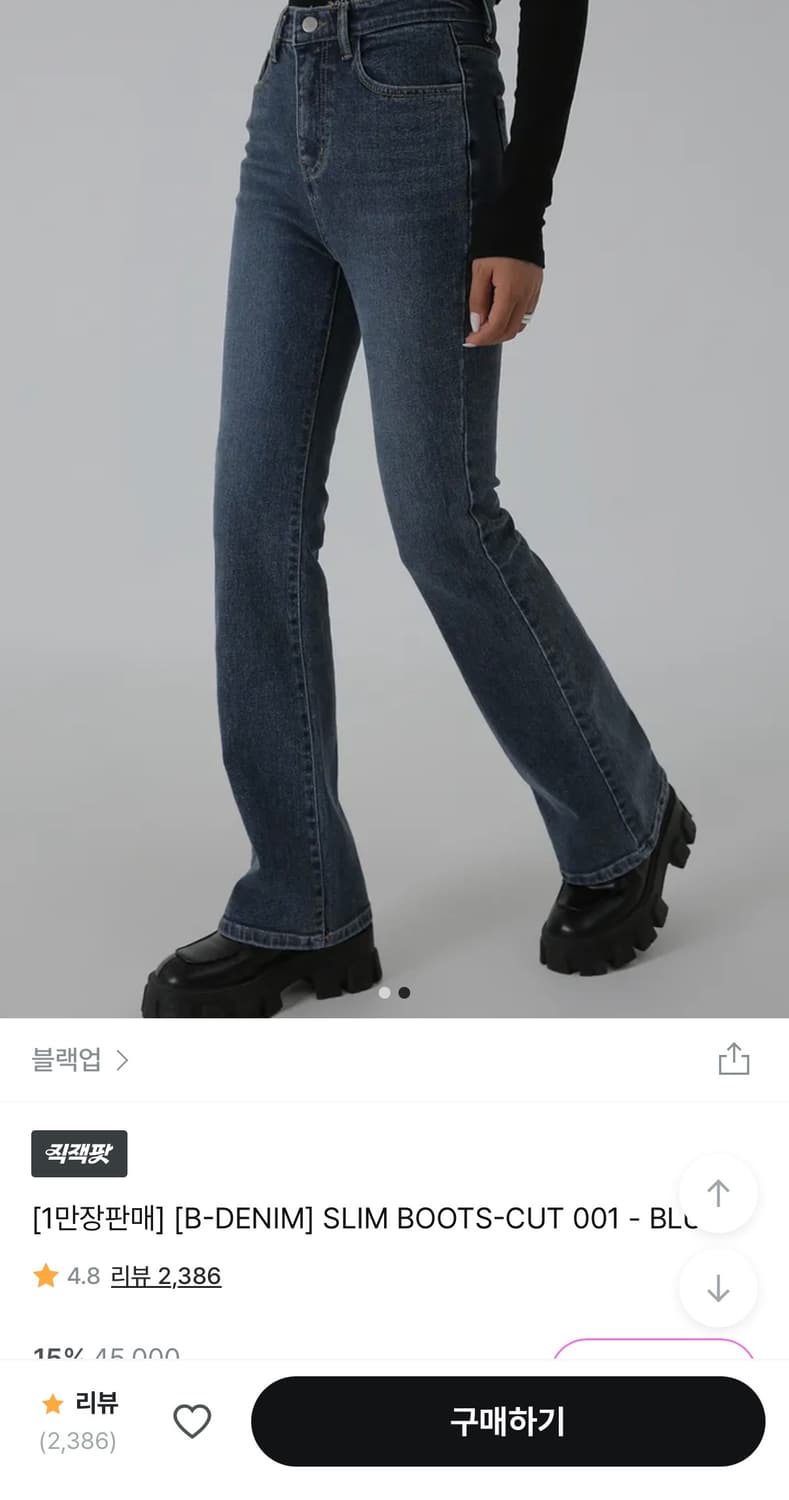The height and width of the screenshot is (1500, 789).
Task: Switch to the second product image dot
Action: [404, 992]
